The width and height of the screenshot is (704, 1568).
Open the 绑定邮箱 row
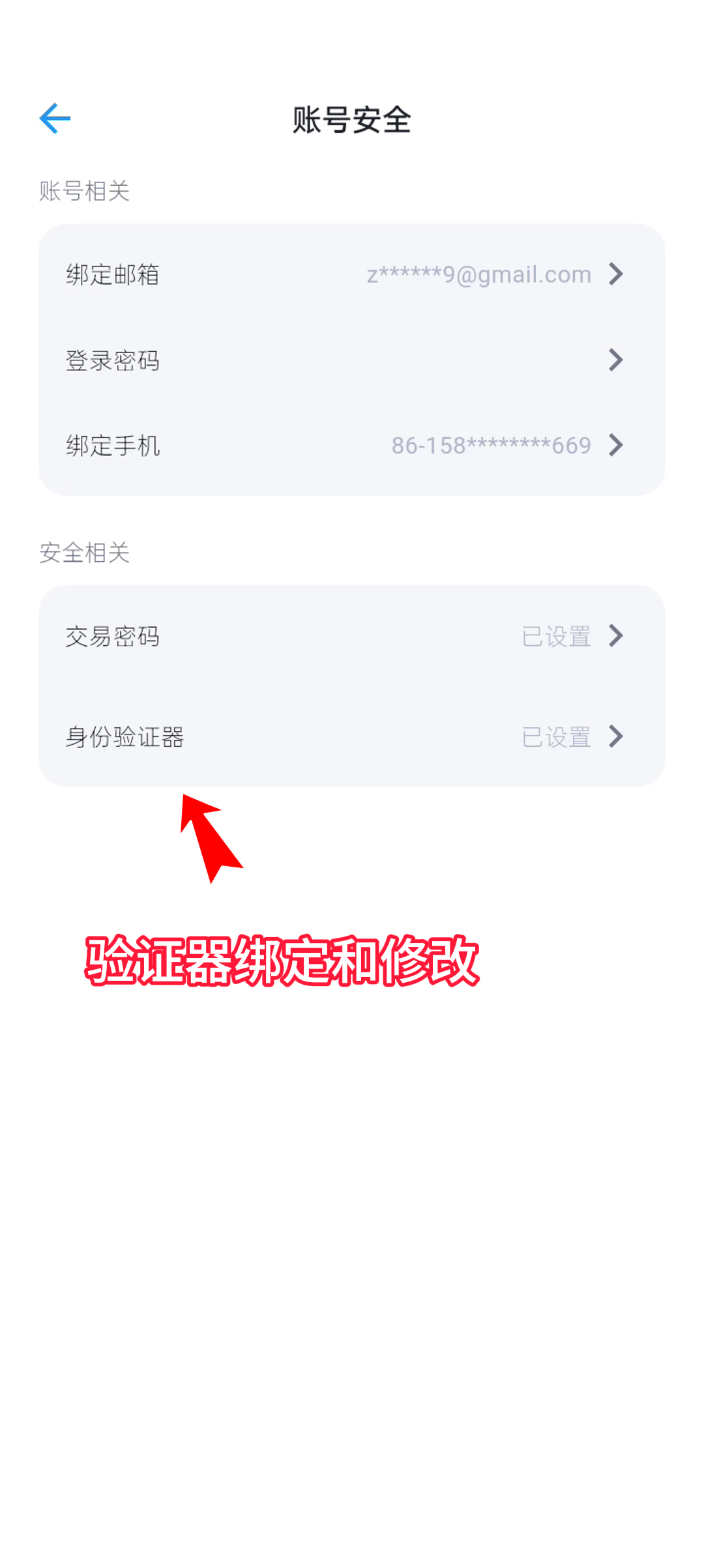(x=352, y=274)
